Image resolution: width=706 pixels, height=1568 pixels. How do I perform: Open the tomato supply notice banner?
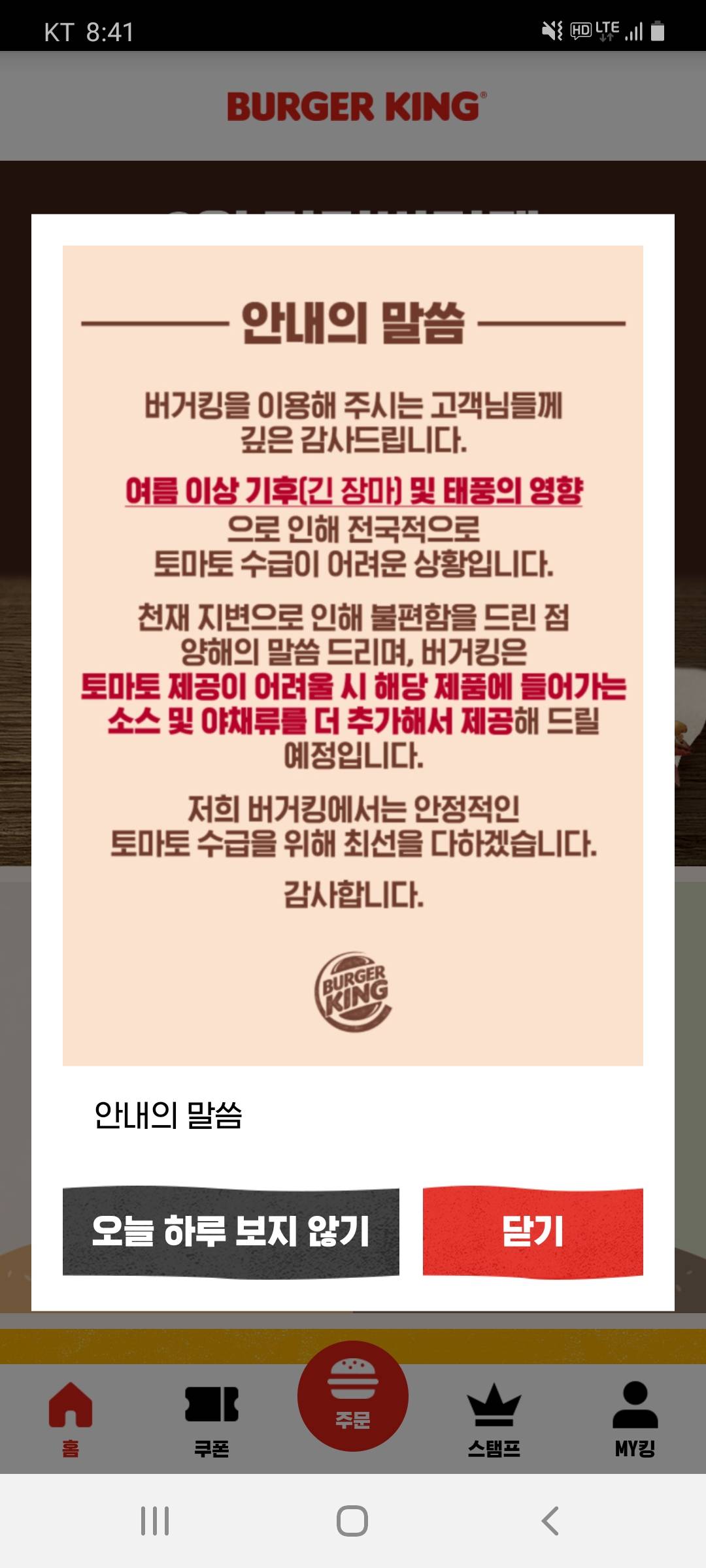pyautogui.click(x=353, y=655)
